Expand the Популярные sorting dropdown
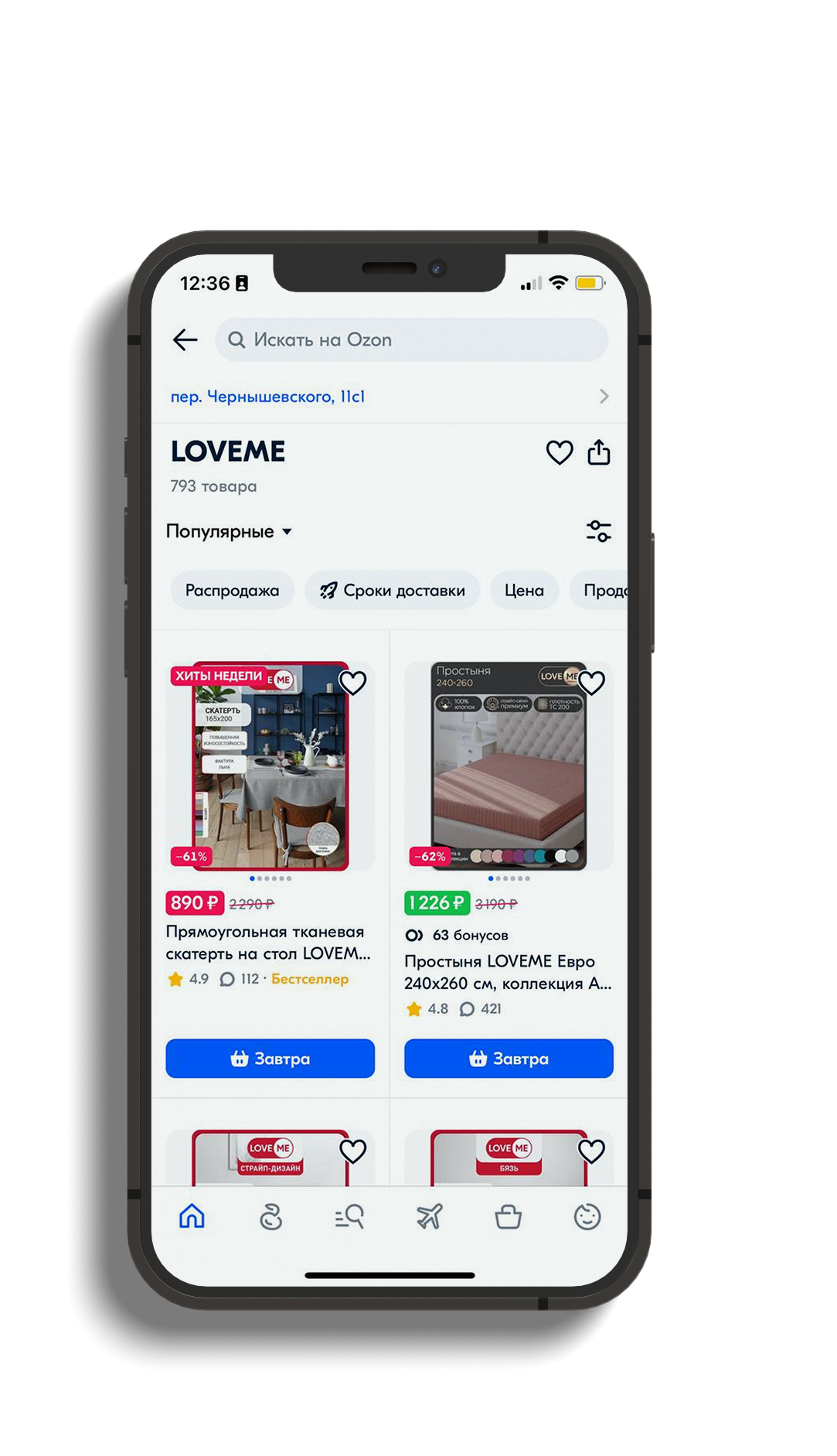 coord(229,531)
